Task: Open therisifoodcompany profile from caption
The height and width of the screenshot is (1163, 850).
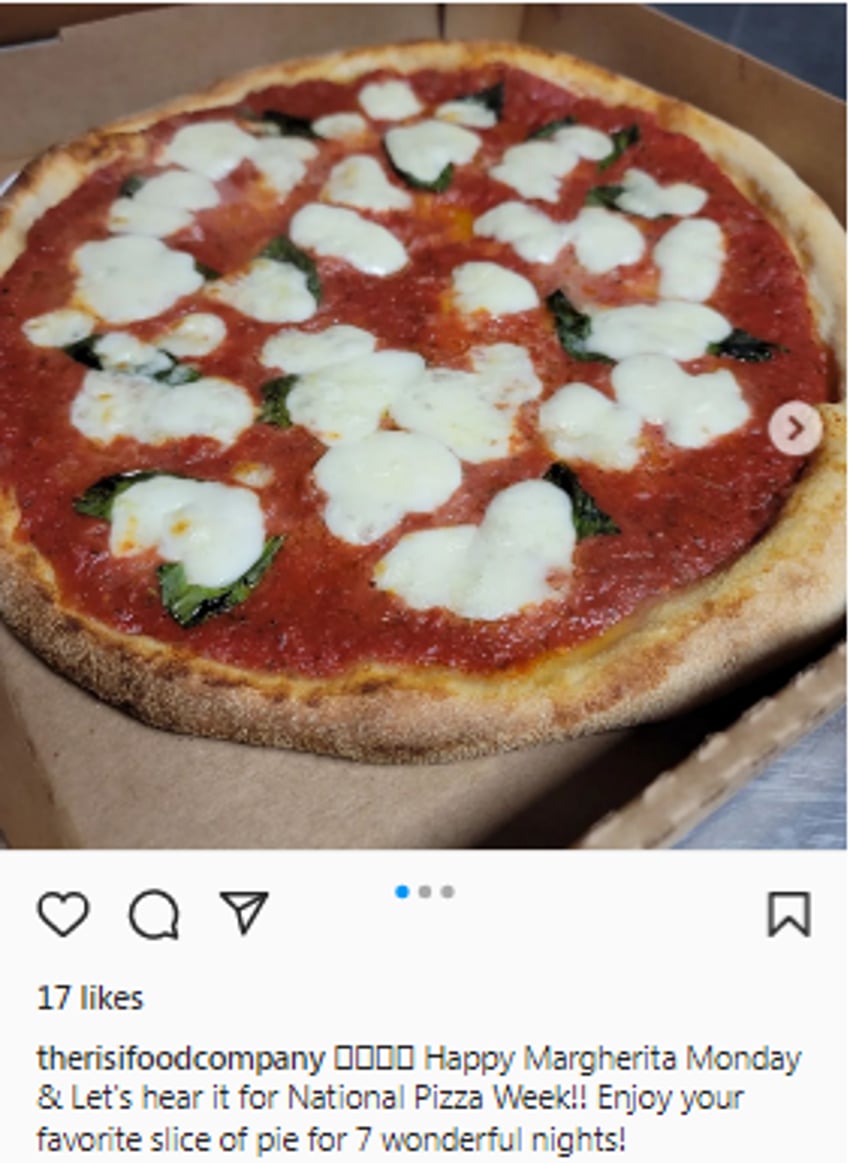Action: [181, 1058]
